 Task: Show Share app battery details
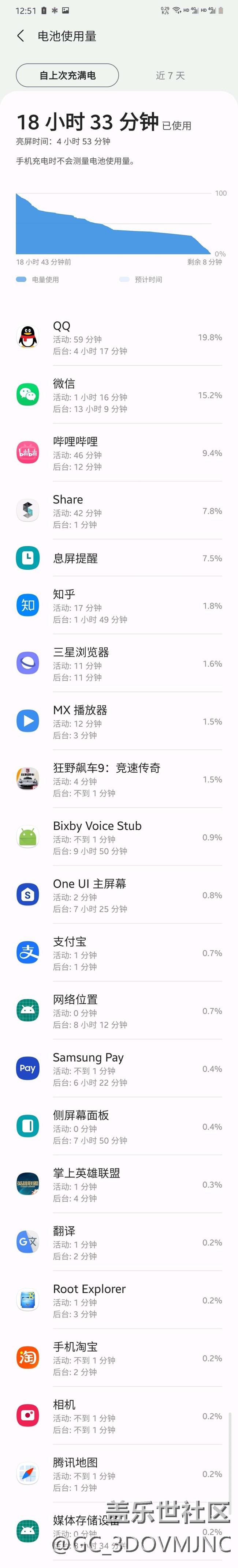click(119, 511)
